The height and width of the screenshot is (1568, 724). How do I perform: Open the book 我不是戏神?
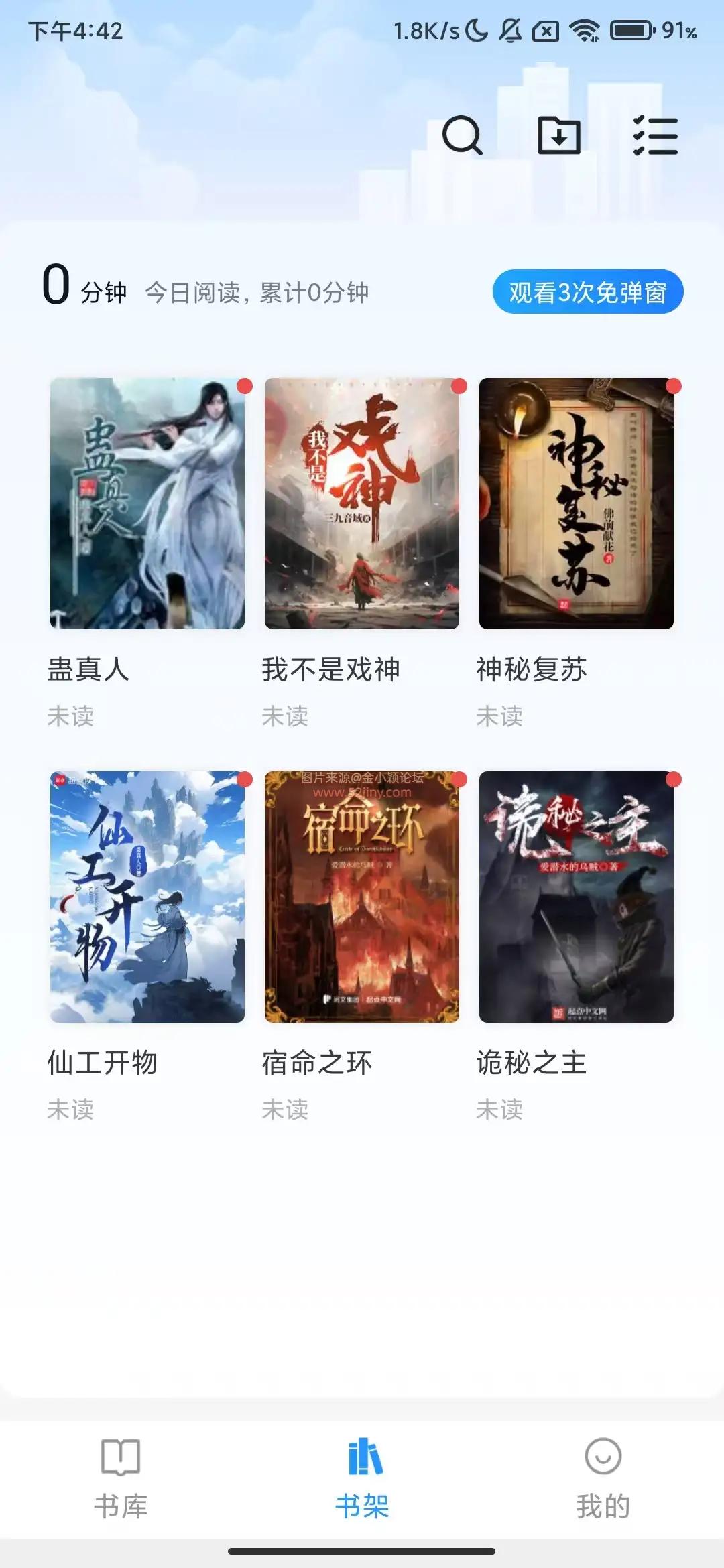click(x=362, y=503)
